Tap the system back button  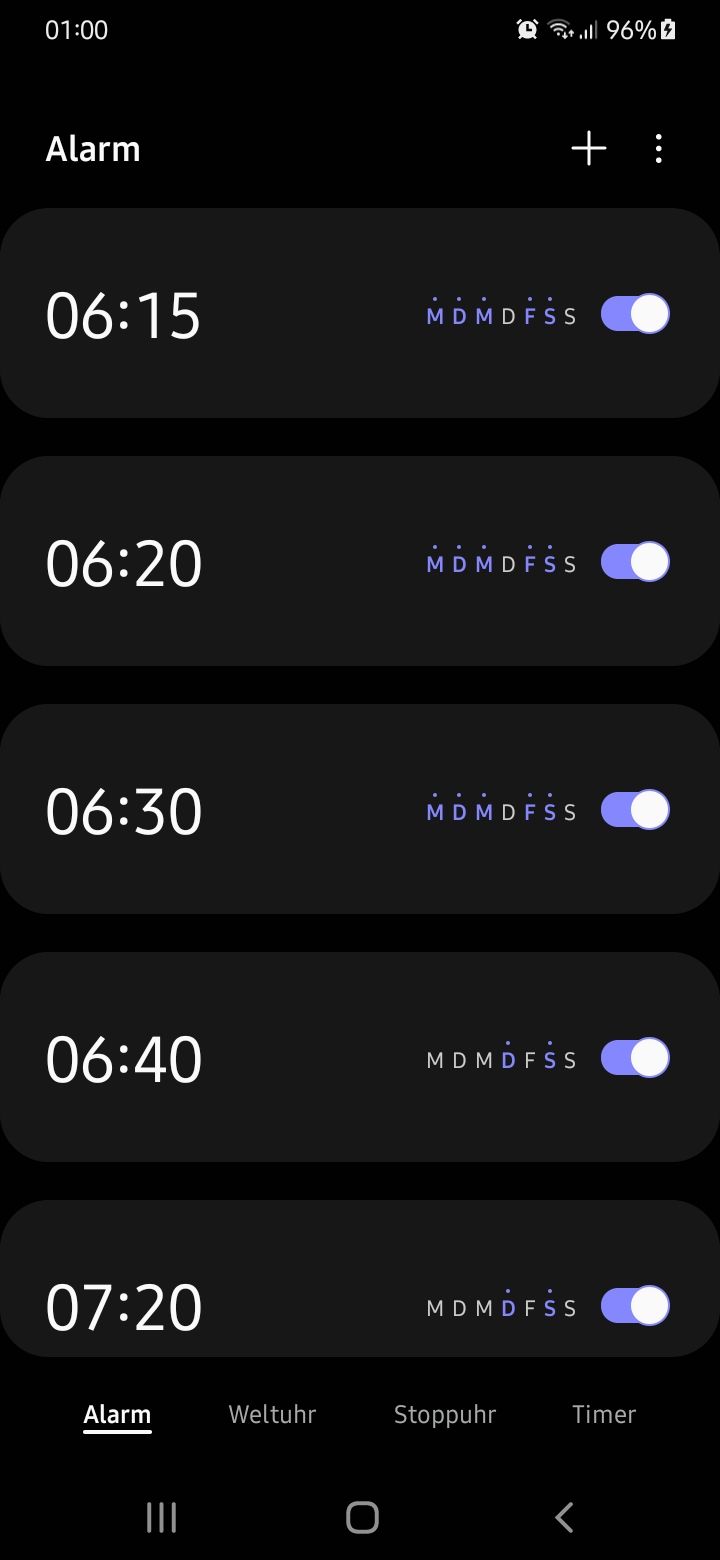(564, 1517)
